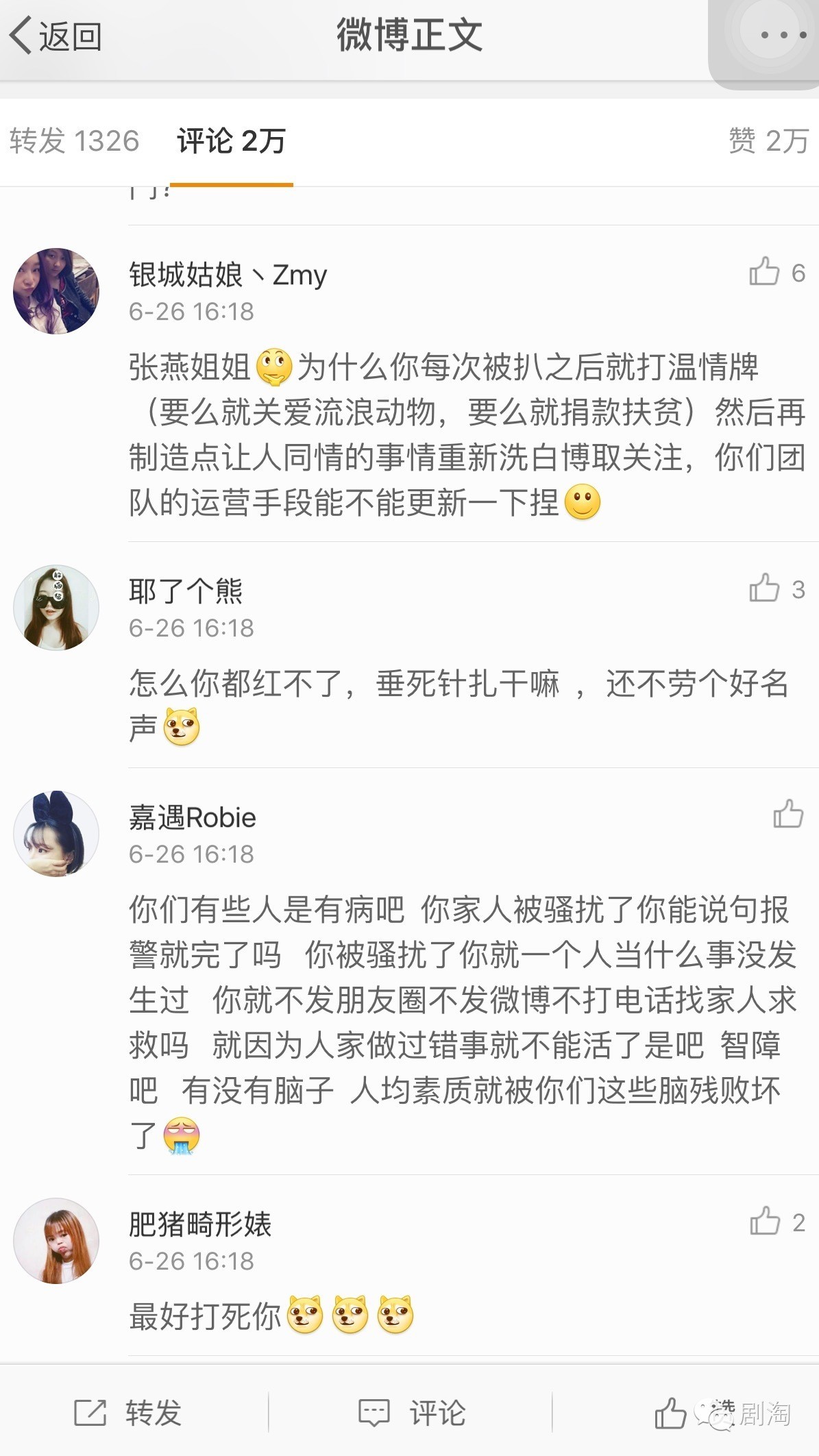Image resolution: width=819 pixels, height=1456 pixels.
Task: Open the comment icon at the bottom
Action: tap(409, 1414)
